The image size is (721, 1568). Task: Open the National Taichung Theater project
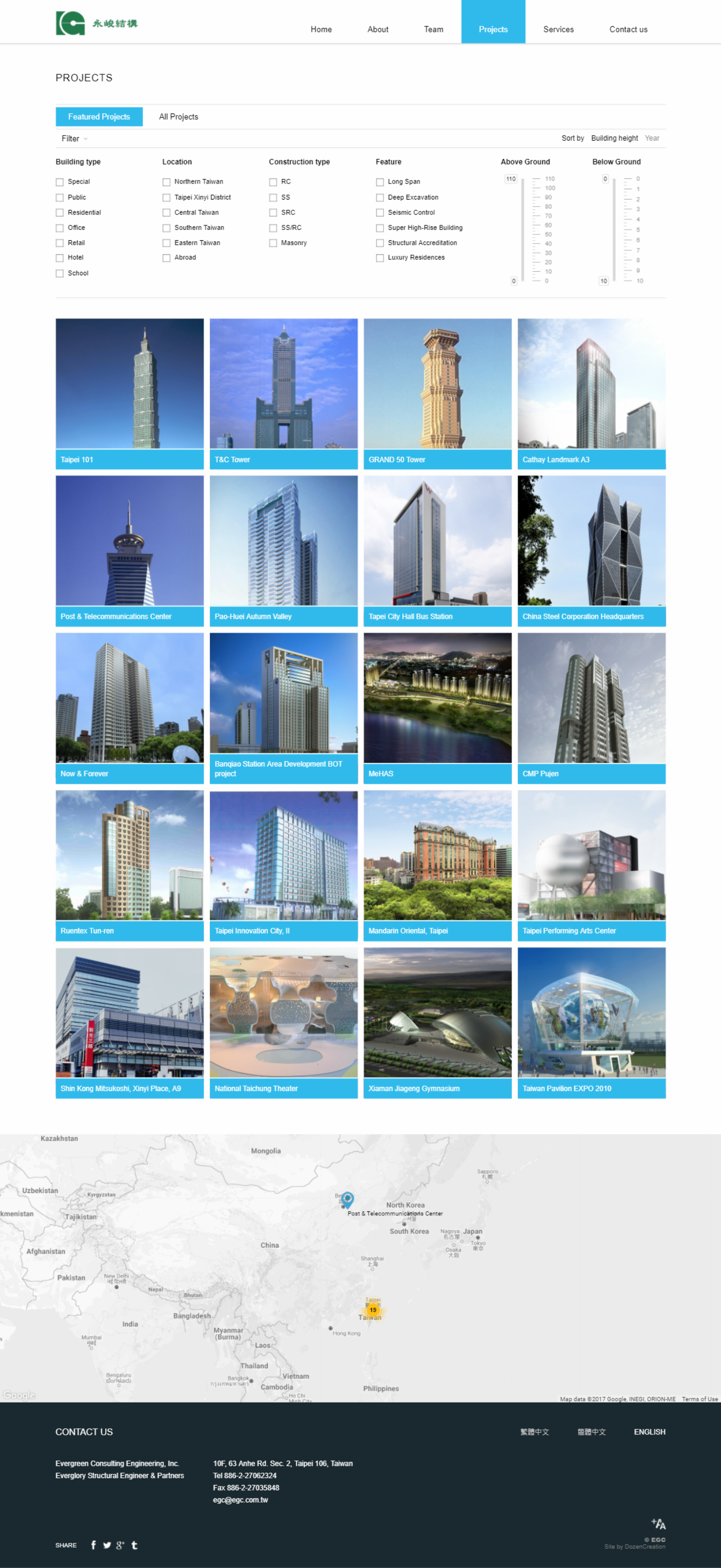click(x=283, y=1022)
